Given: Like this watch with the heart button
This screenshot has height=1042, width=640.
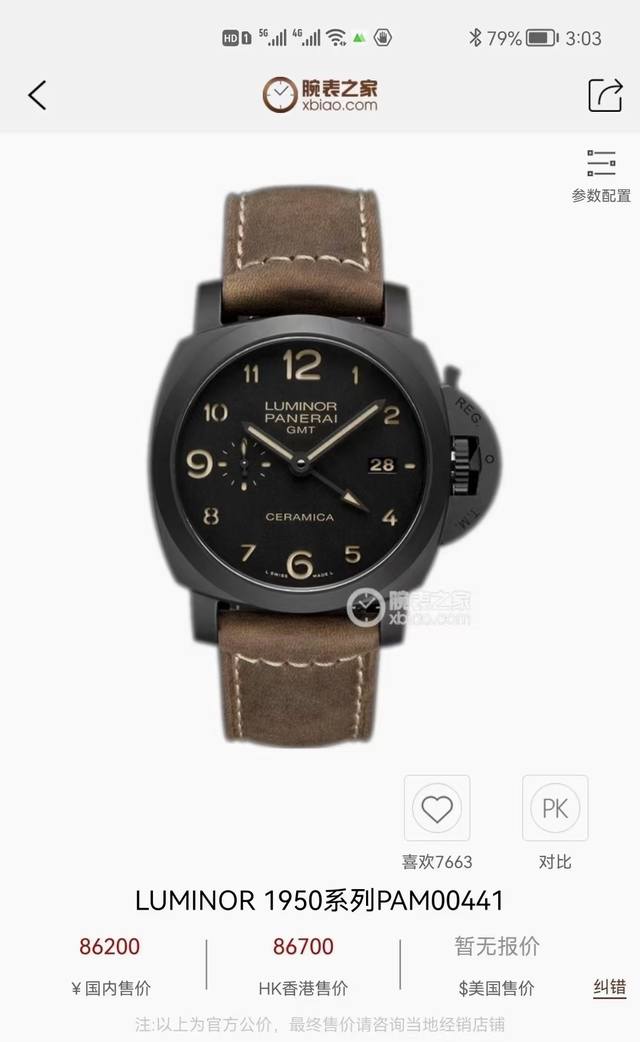Looking at the screenshot, I should [437, 808].
